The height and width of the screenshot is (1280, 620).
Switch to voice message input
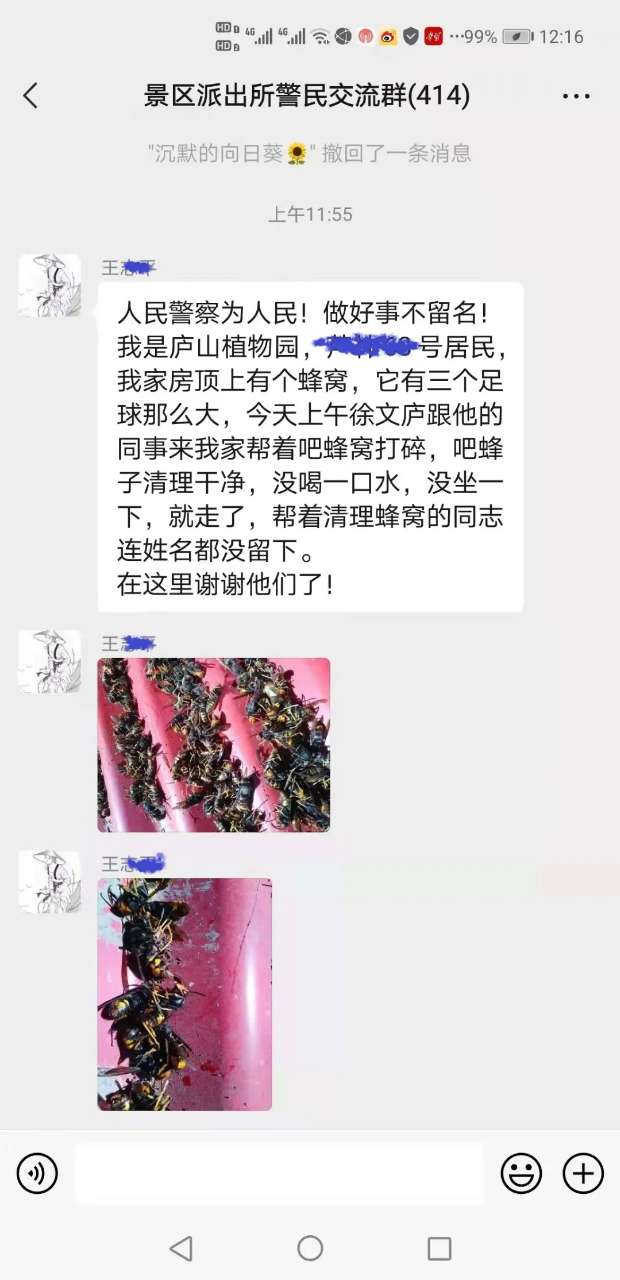[37, 1173]
